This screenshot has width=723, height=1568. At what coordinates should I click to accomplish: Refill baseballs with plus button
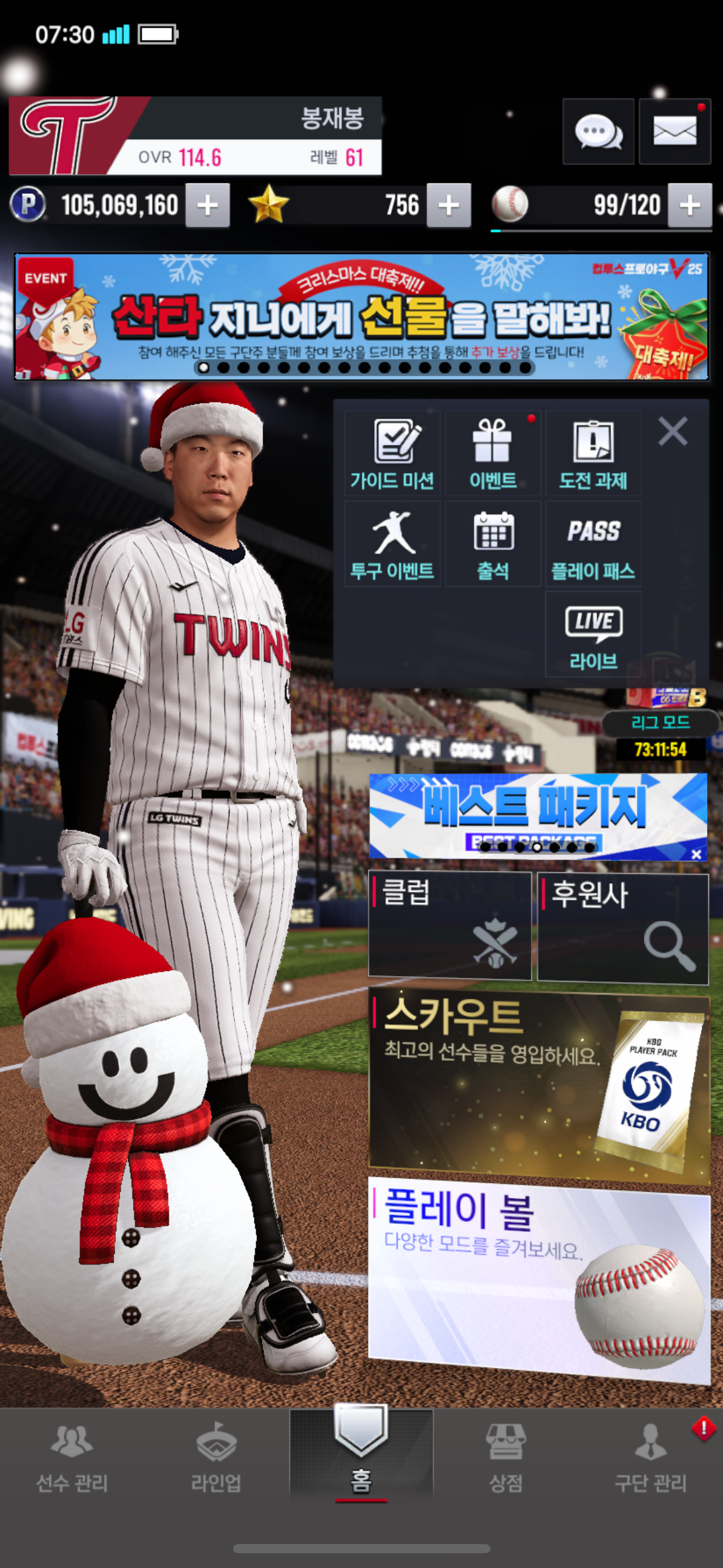(x=690, y=206)
